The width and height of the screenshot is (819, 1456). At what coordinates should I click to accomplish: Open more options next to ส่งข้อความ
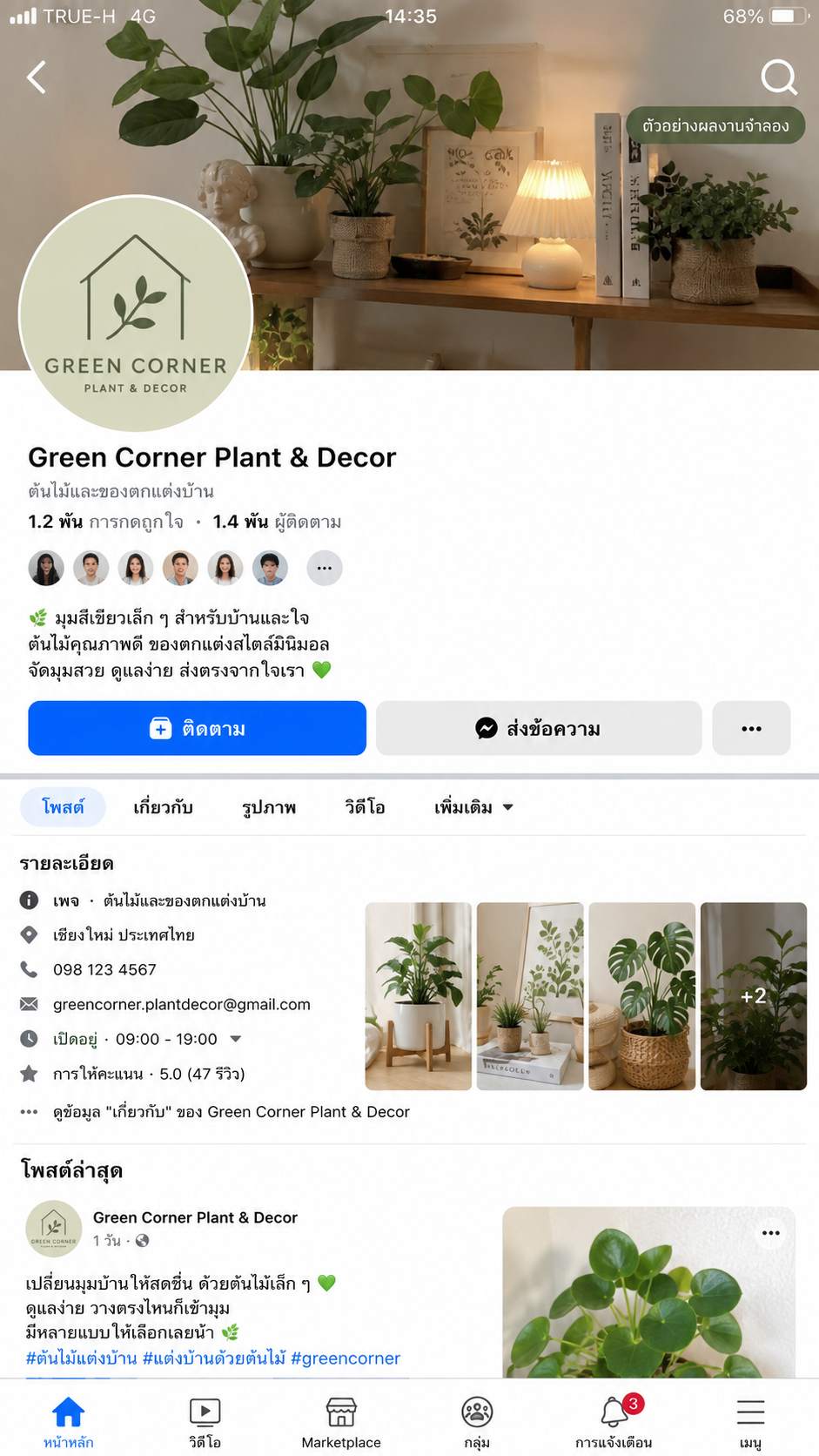pos(751,728)
